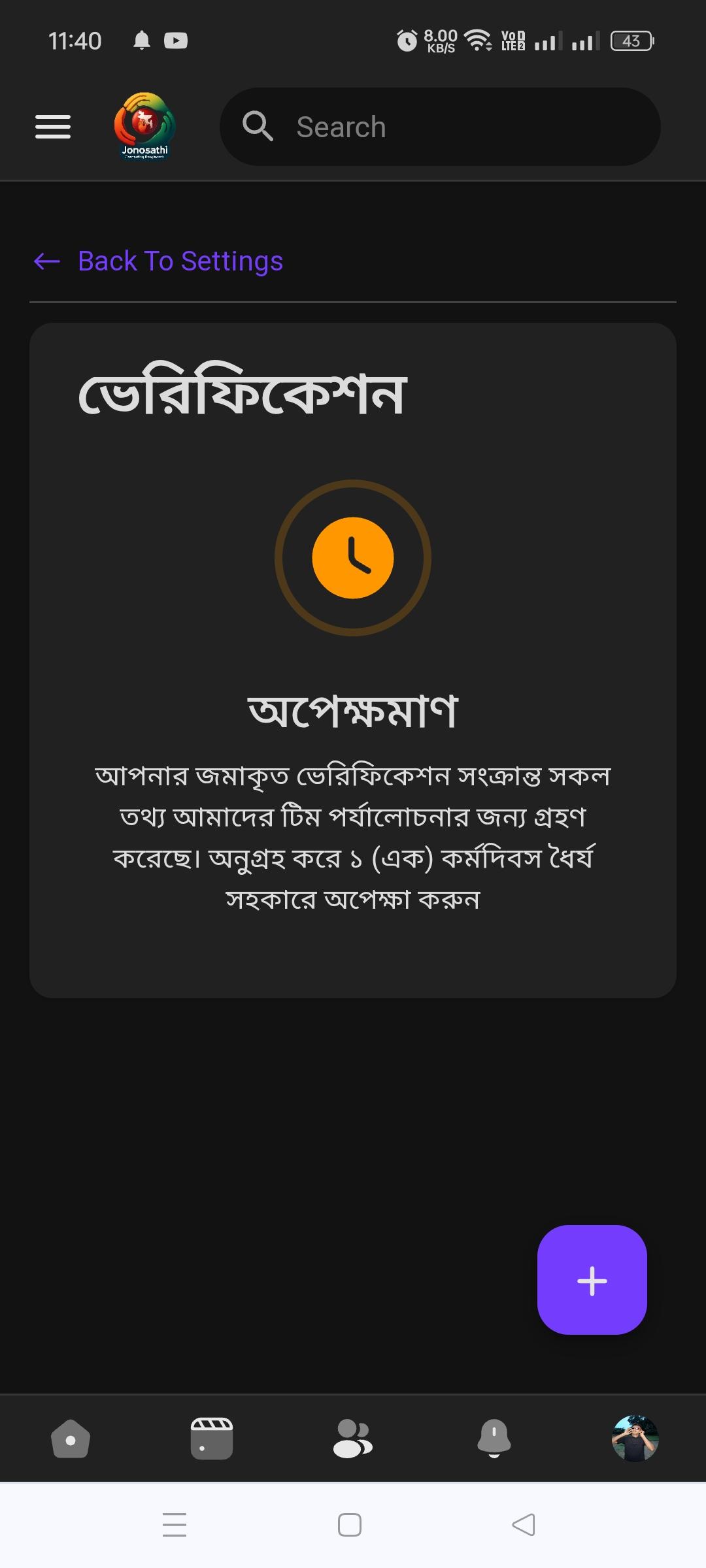Open the profile picture tab
Screen dimensions: 706x1568
coord(635,1439)
